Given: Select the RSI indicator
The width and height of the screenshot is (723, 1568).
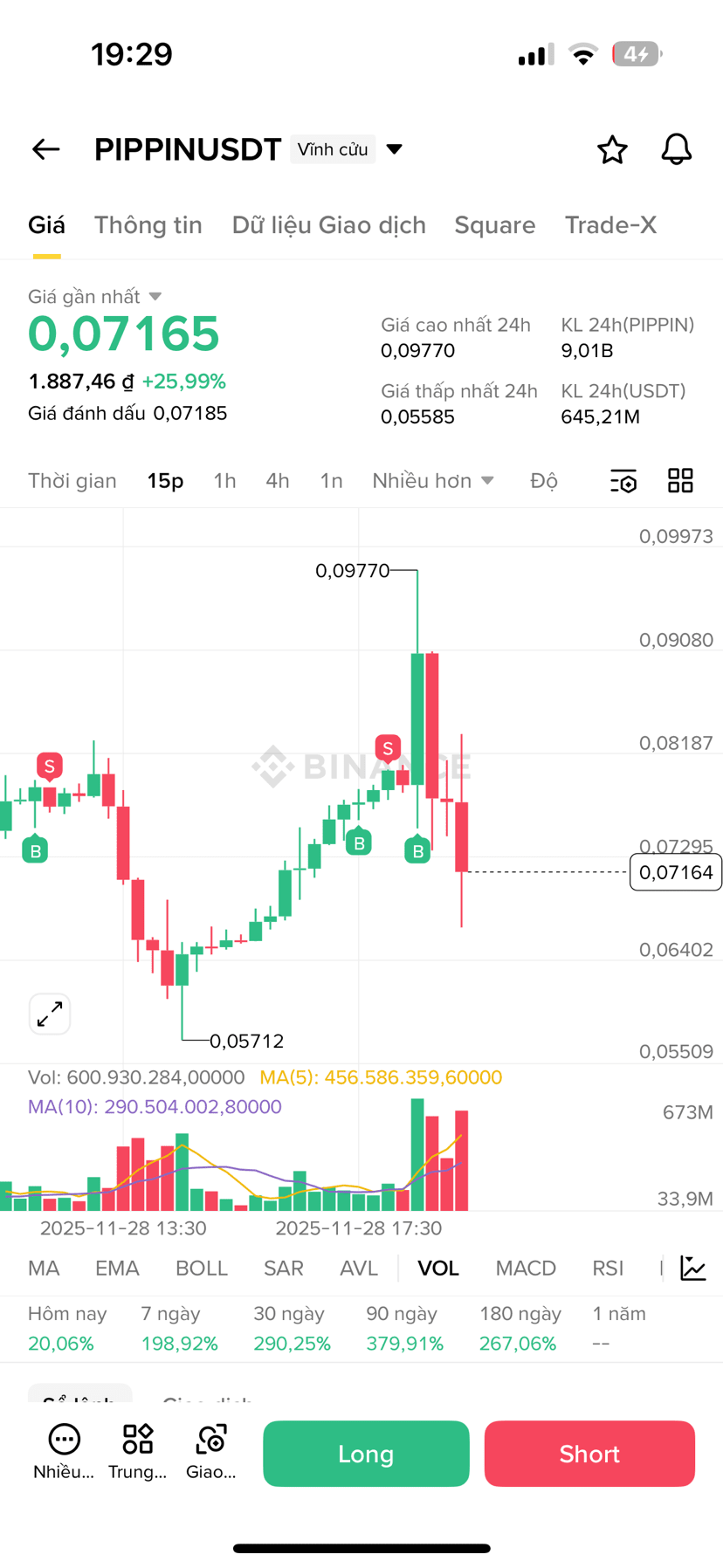Looking at the screenshot, I should [x=607, y=1269].
